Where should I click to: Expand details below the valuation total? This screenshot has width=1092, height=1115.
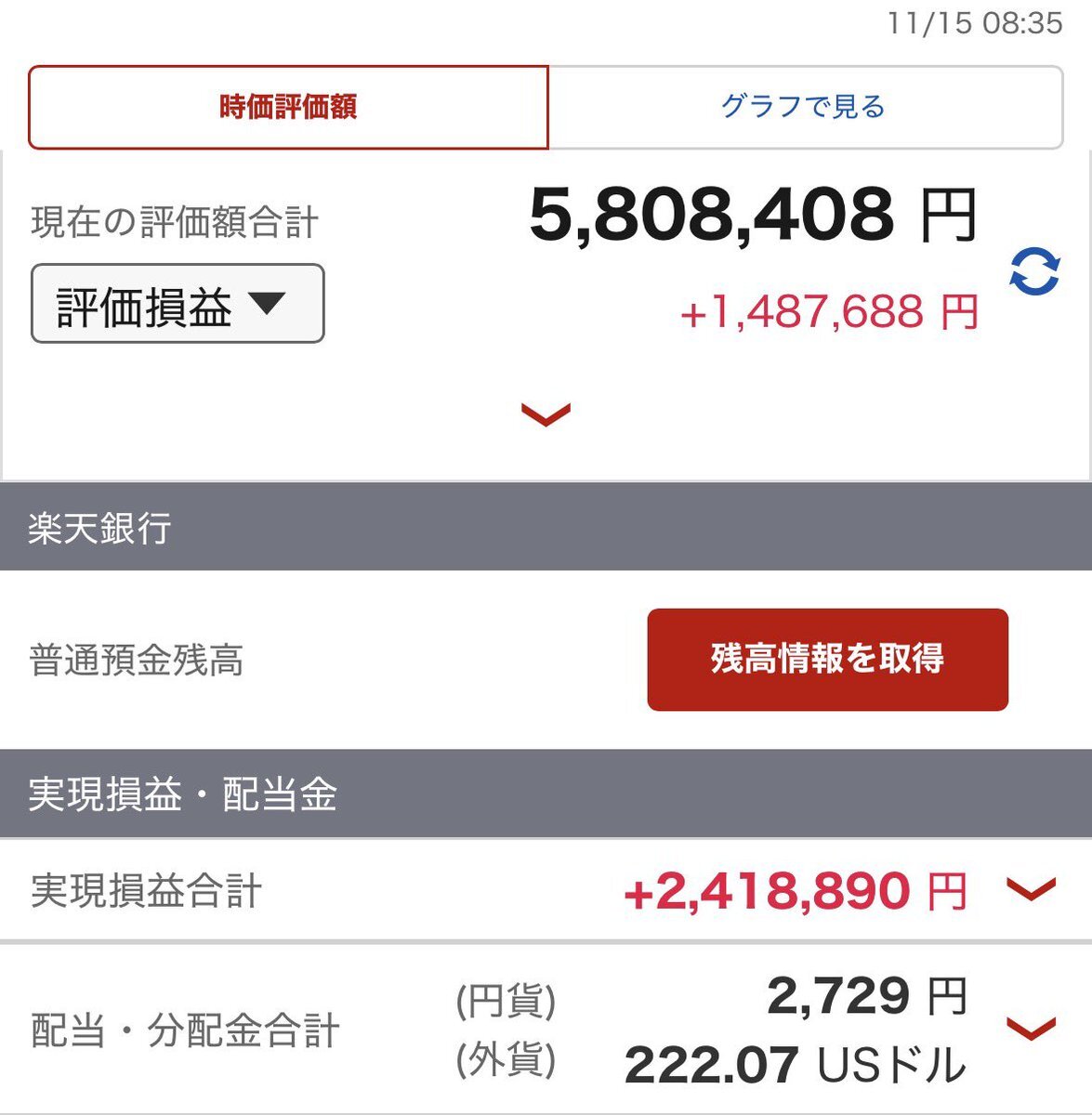pos(546,413)
